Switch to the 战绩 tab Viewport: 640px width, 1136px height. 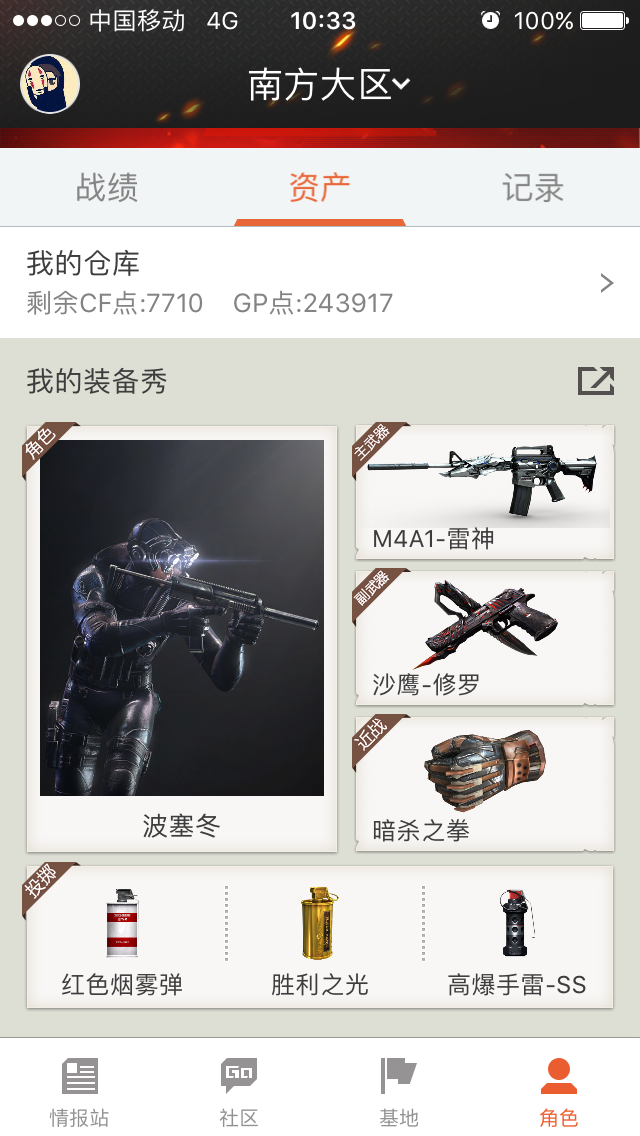[107, 188]
